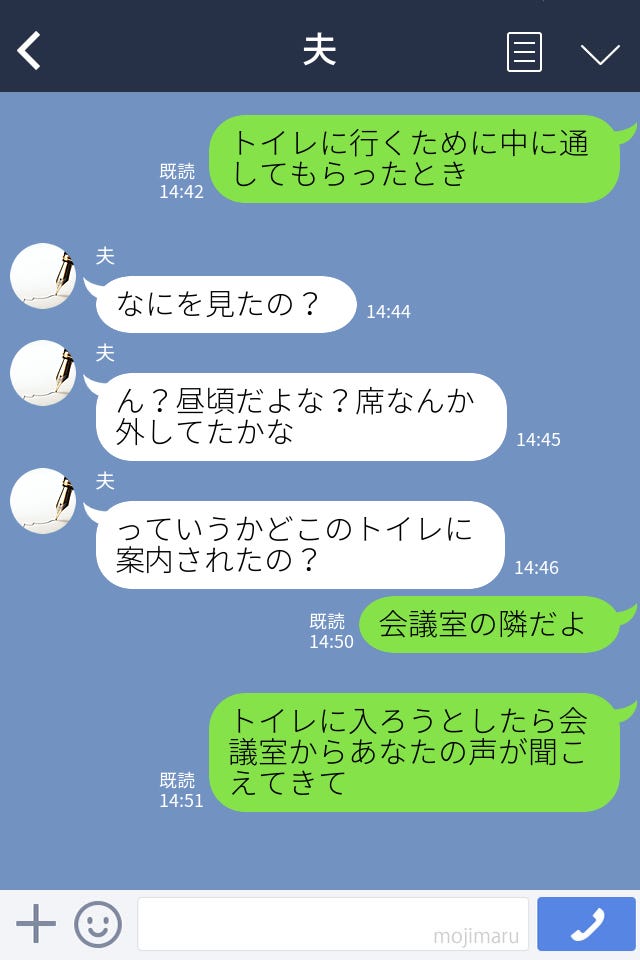Expand the chat menu chevron

(x=600, y=53)
